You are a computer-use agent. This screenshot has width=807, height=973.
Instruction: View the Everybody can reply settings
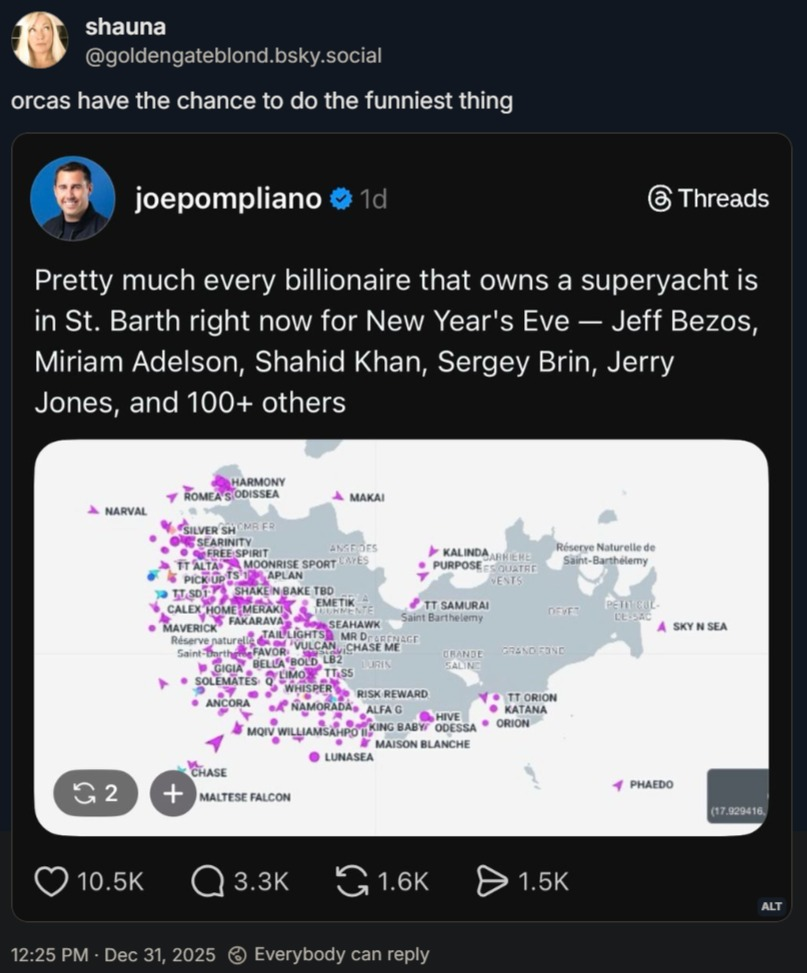[330, 954]
